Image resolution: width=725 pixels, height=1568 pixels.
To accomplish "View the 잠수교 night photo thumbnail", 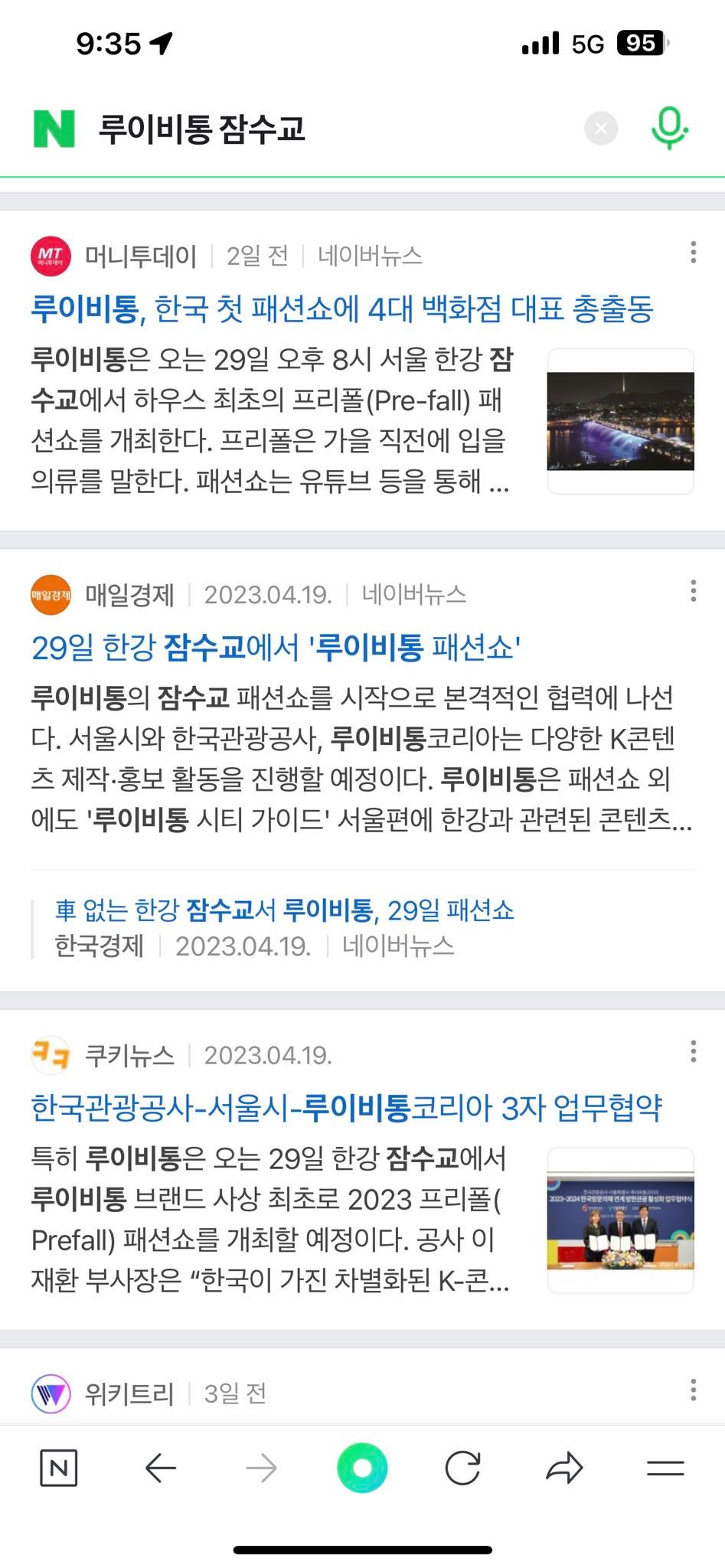I will tap(620, 420).
